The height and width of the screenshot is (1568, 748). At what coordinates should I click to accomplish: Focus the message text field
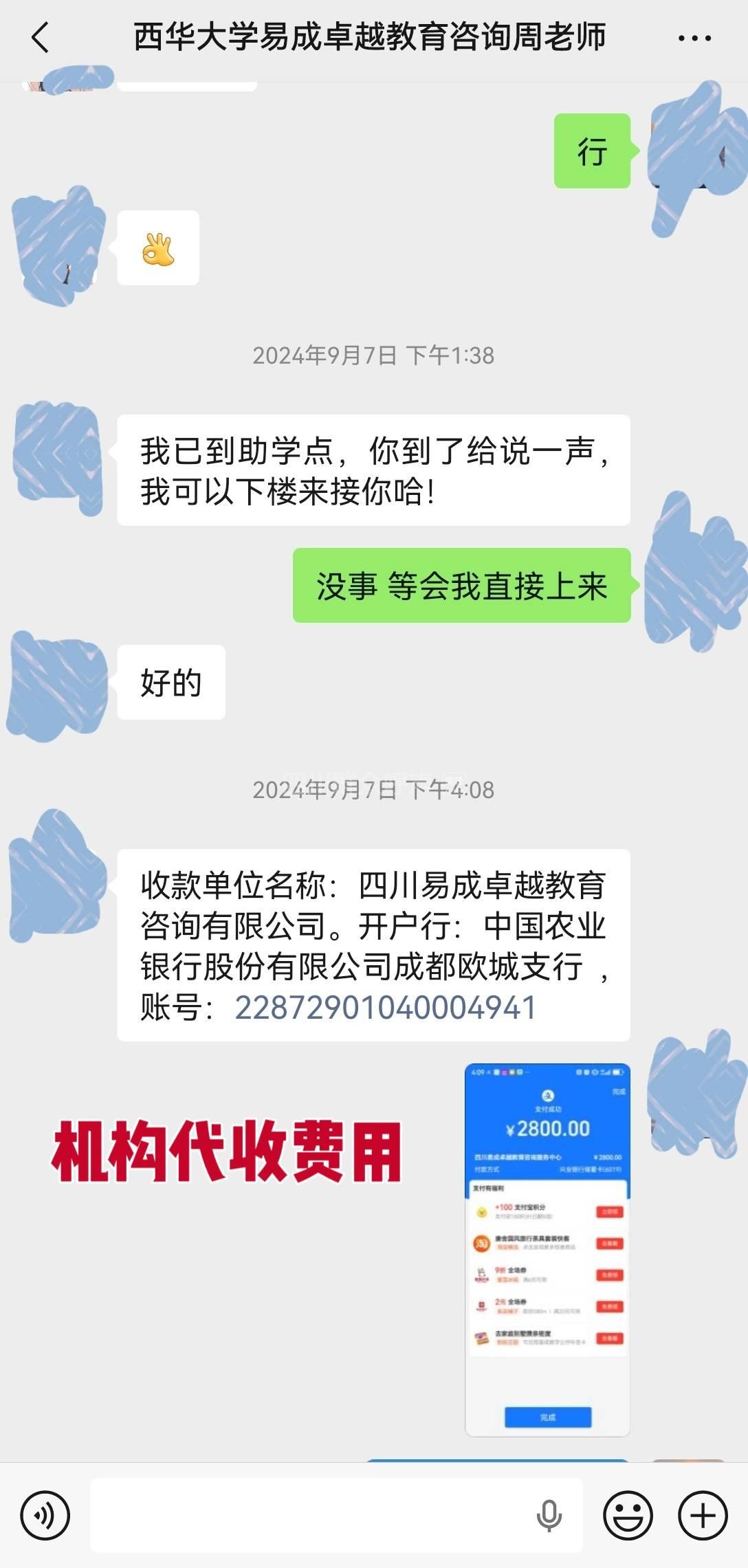pos(309,1515)
